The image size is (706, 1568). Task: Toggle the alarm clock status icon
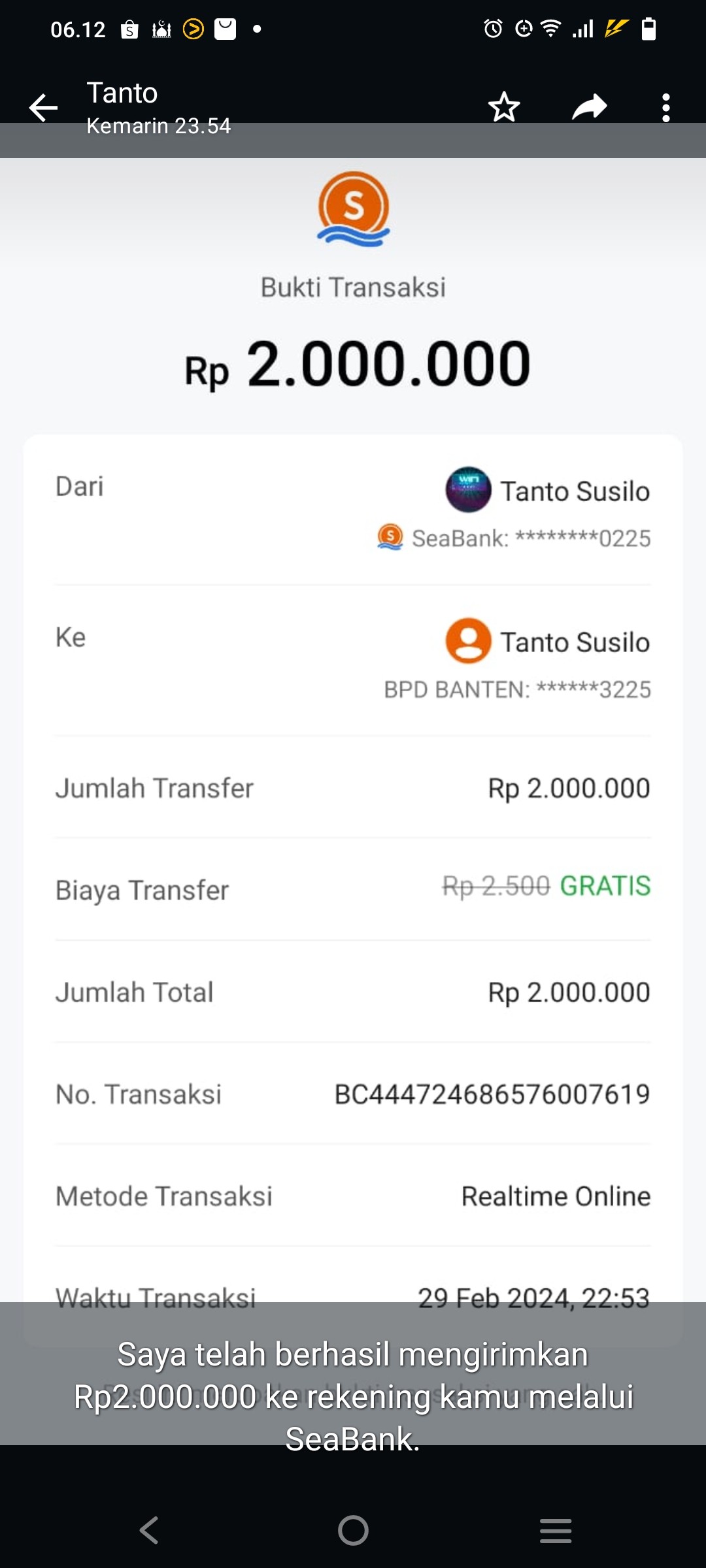(494, 29)
